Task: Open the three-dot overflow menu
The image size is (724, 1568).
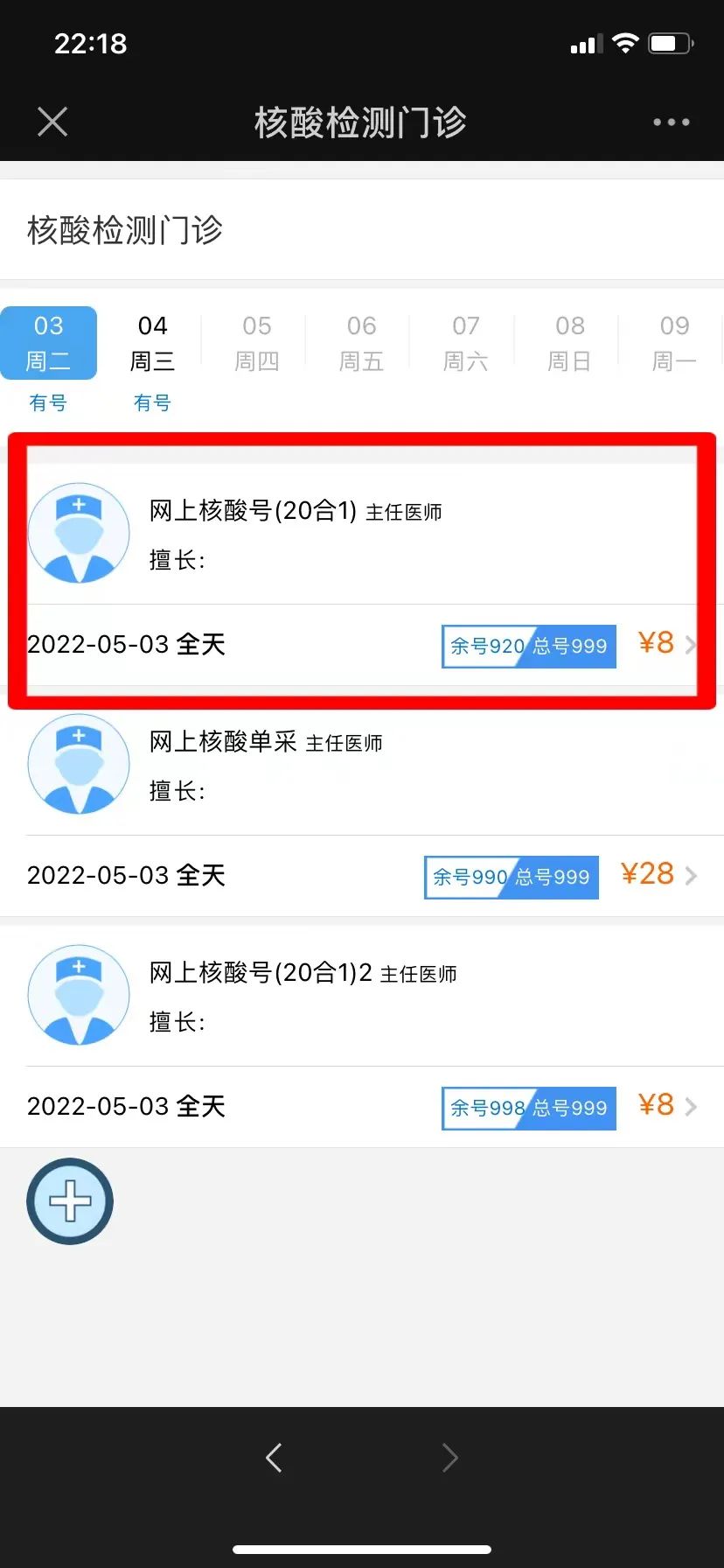Action: click(672, 122)
